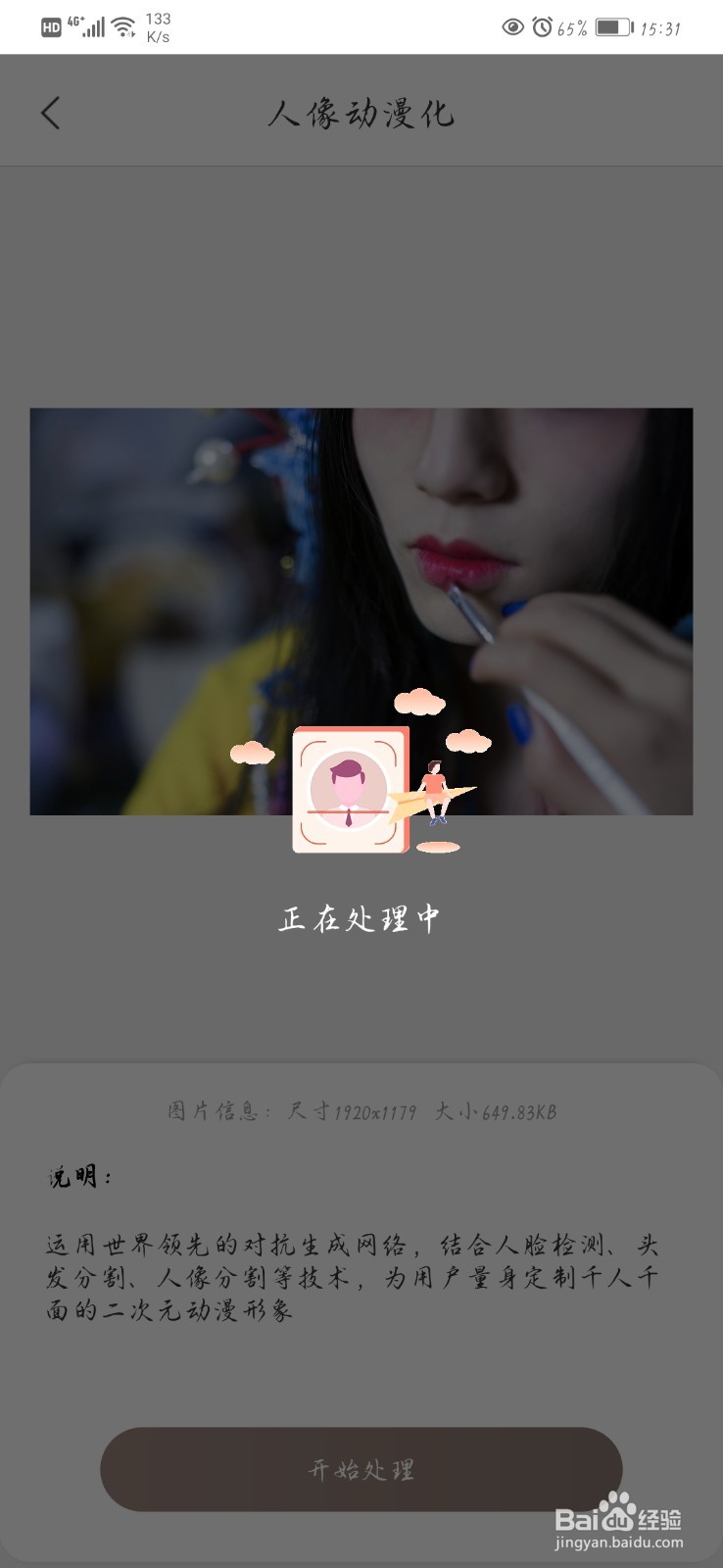Screen dimensions: 723x1568
Task: Tap the face-scan processing animation icon
Action: click(x=350, y=791)
